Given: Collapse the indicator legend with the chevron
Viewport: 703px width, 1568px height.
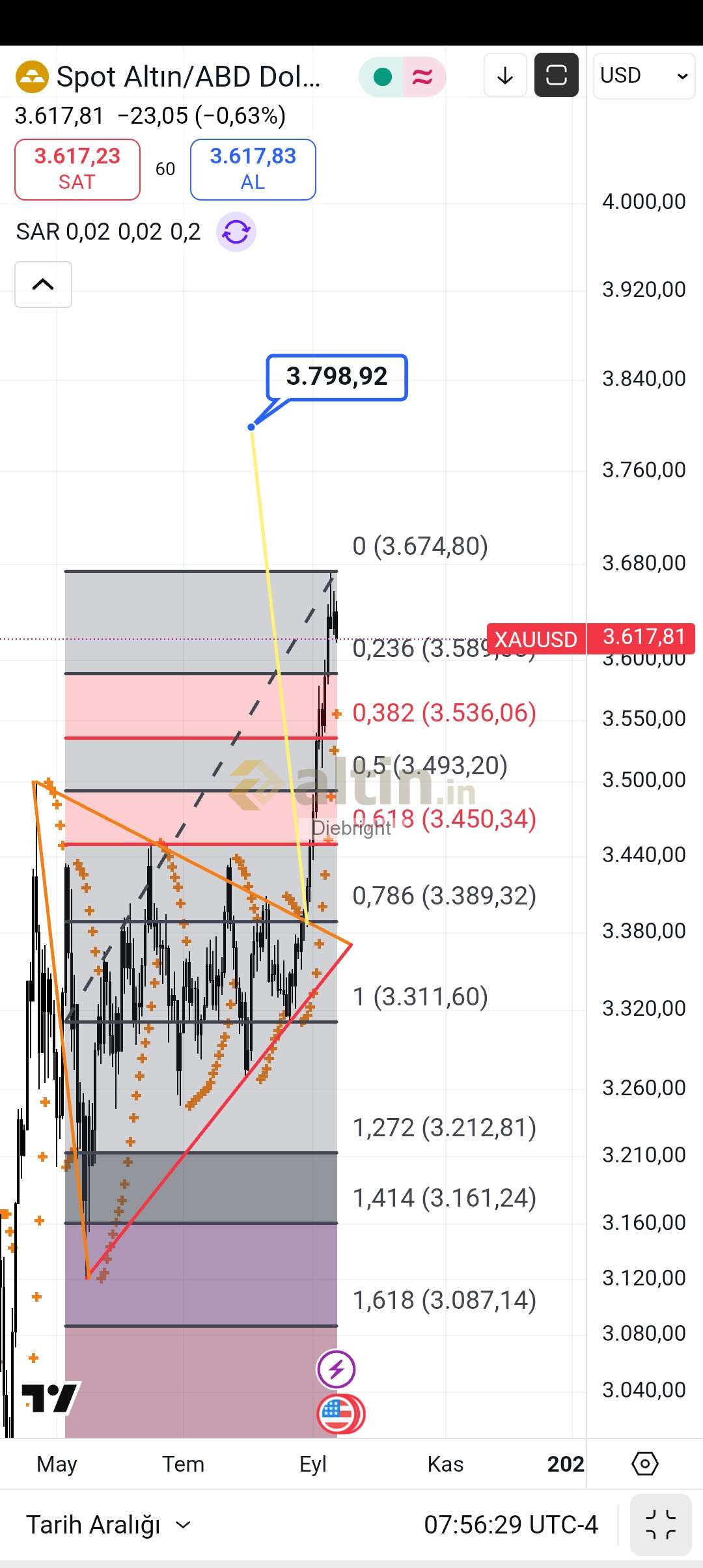Looking at the screenshot, I should [43, 285].
